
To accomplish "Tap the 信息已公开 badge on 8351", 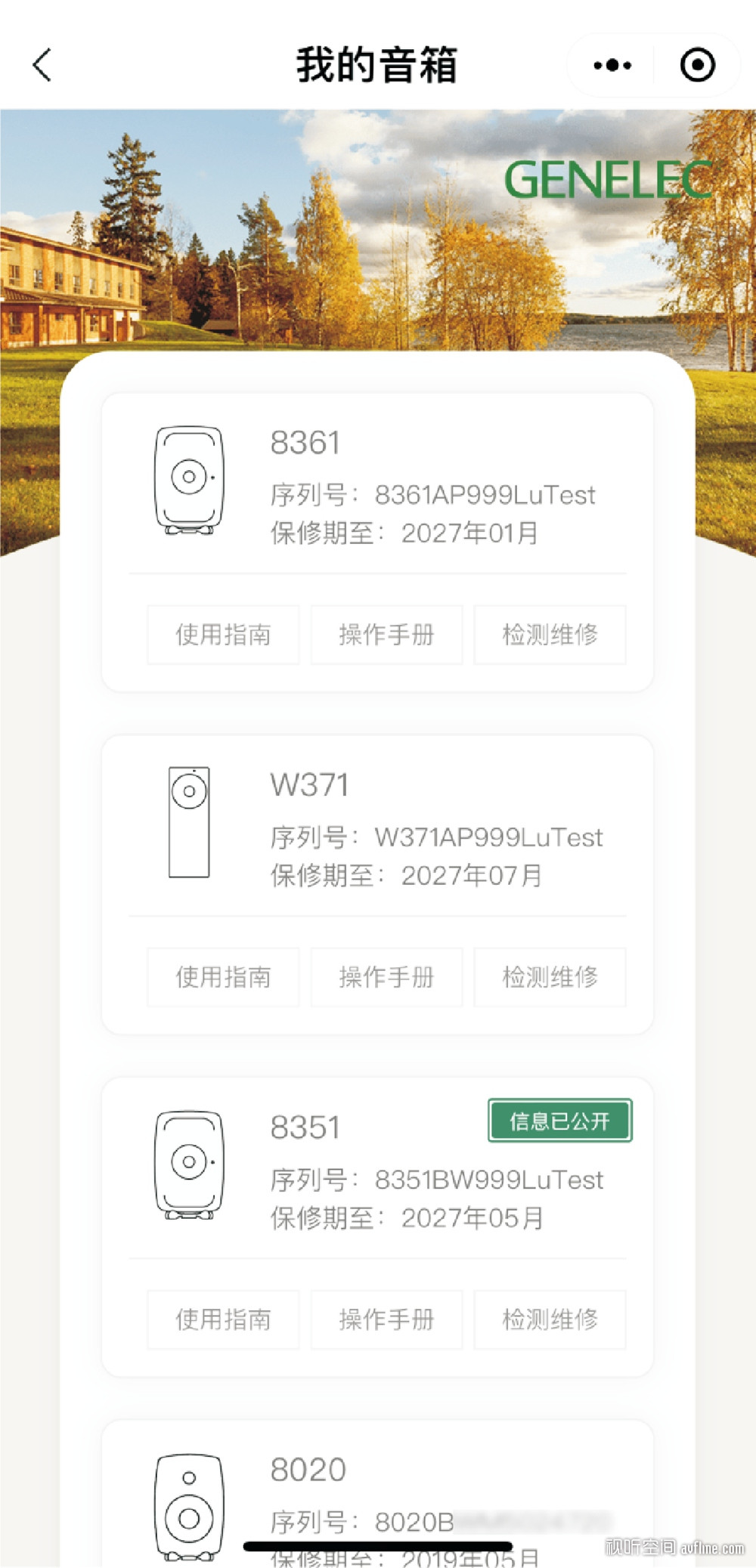I will 559,1121.
